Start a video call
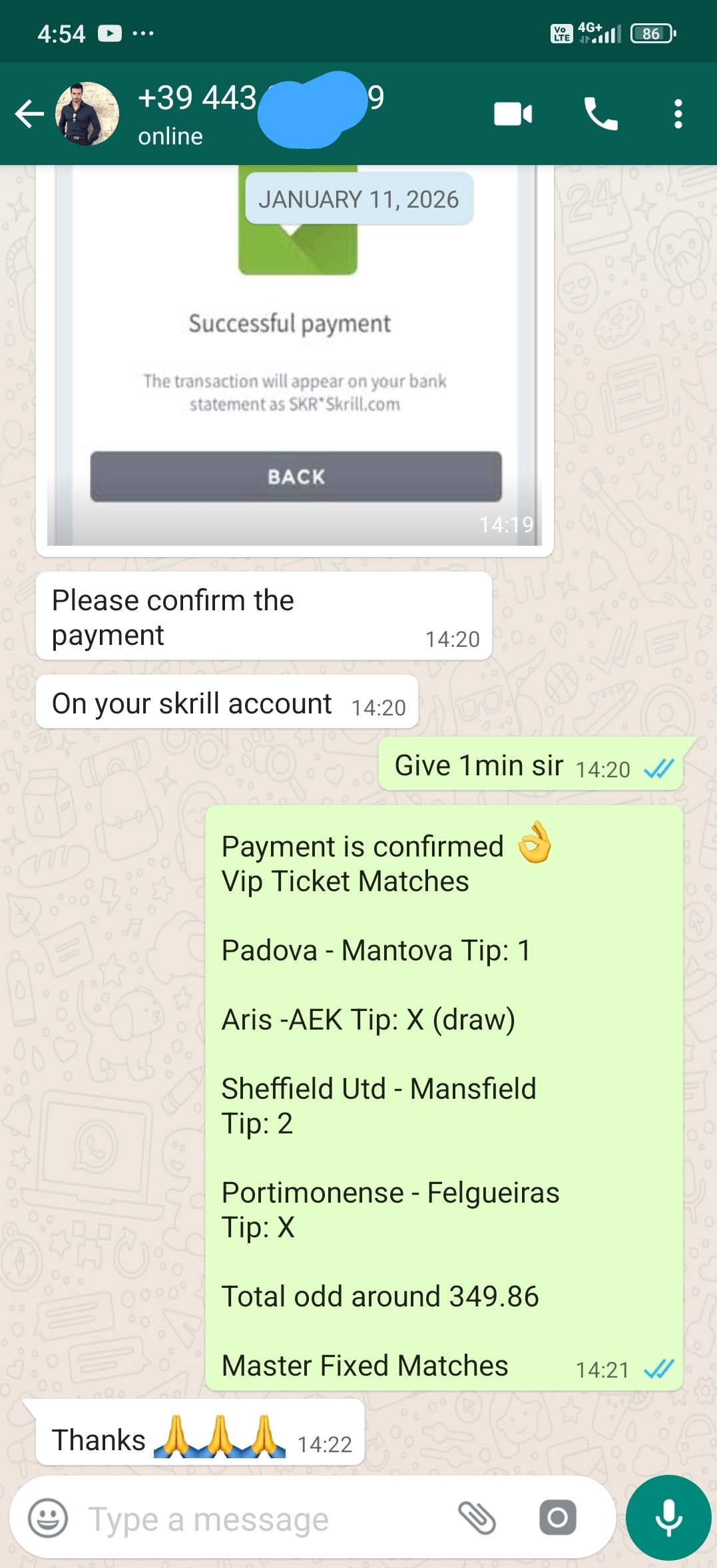 tap(513, 114)
